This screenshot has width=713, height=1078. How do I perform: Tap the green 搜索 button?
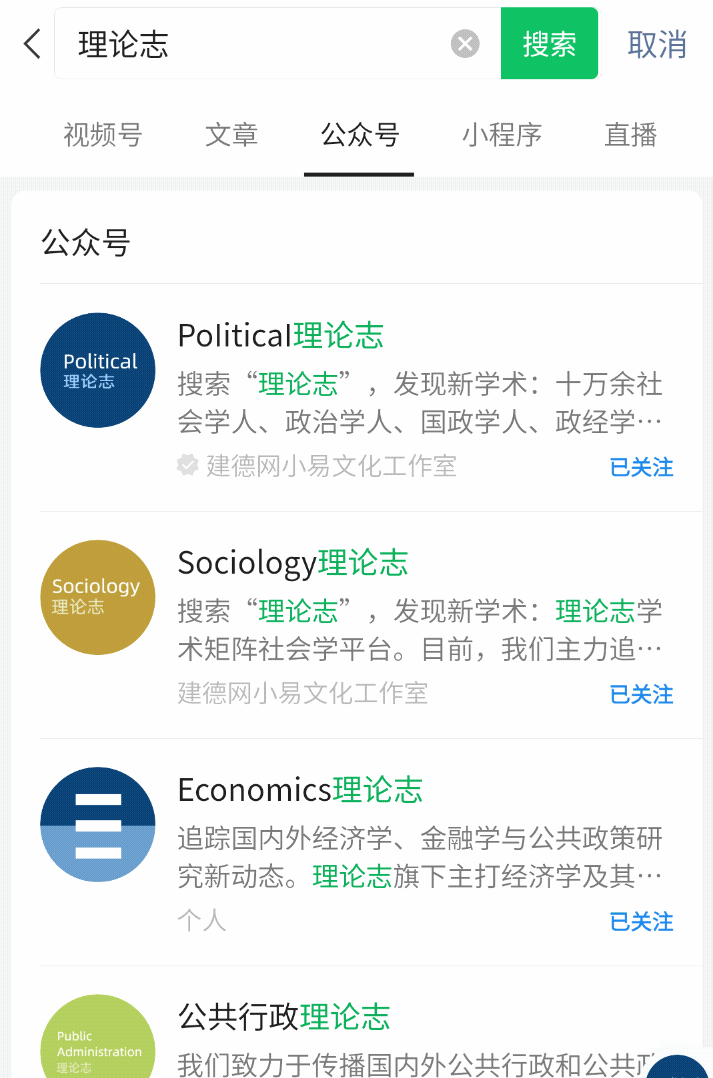549,44
